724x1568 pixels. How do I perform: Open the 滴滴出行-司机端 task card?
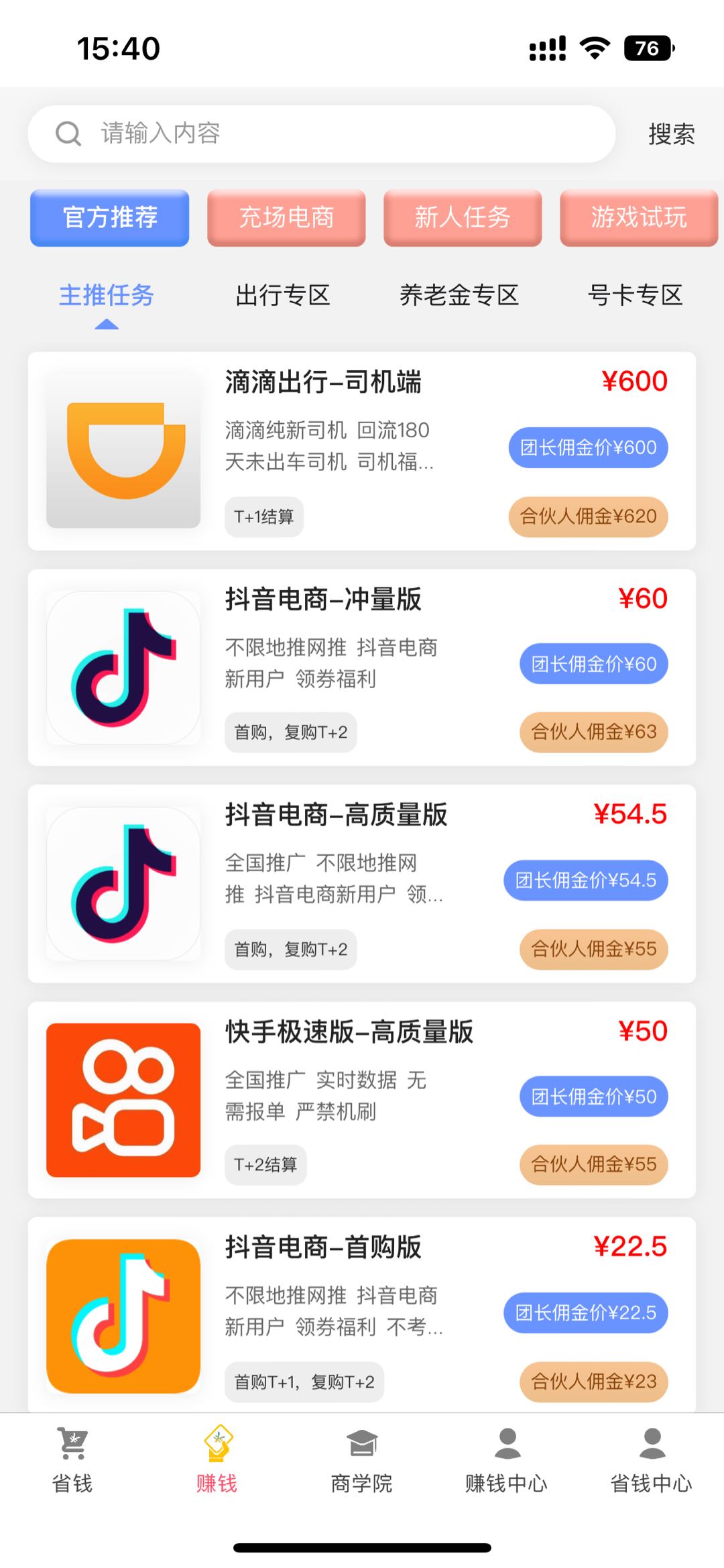tap(362, 451)
